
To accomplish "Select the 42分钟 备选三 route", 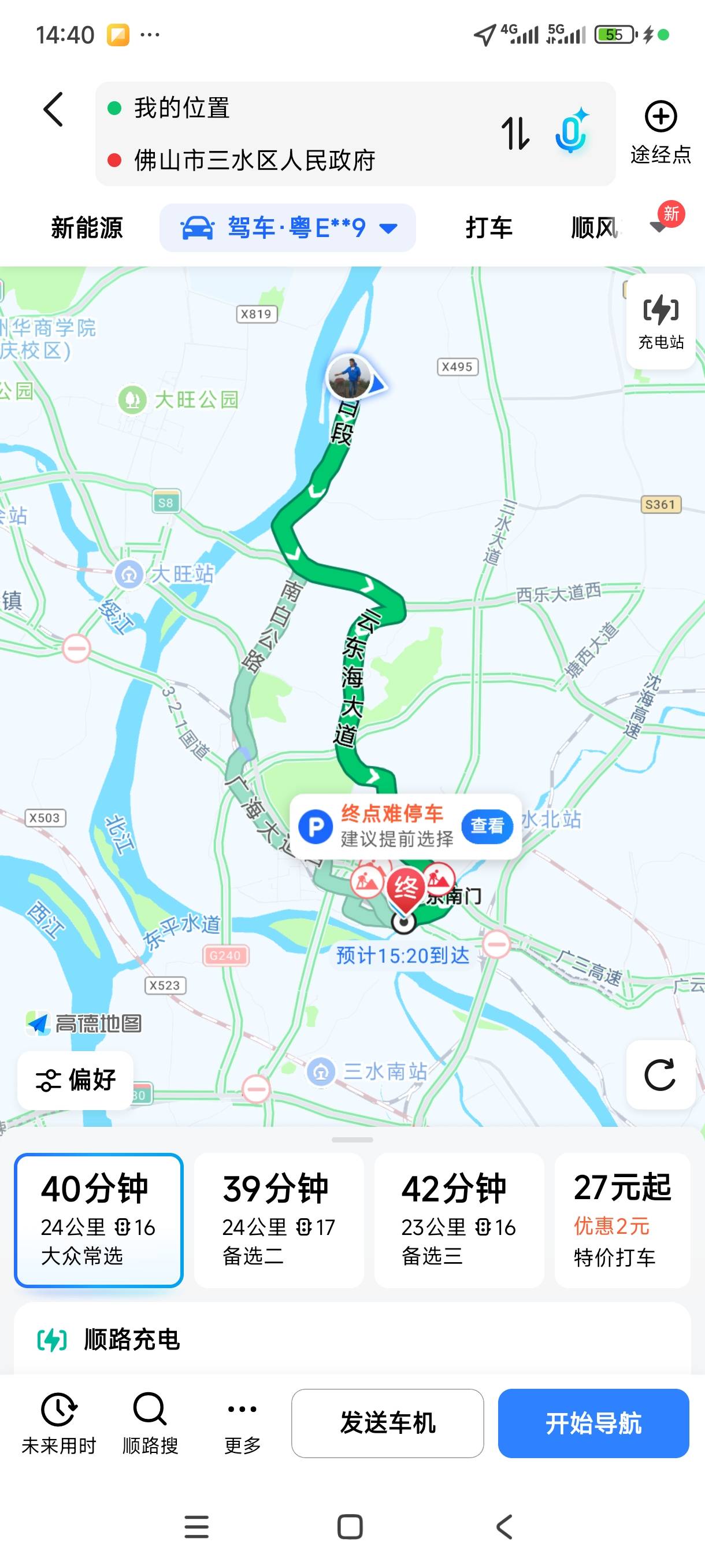I will point(459,1220).
